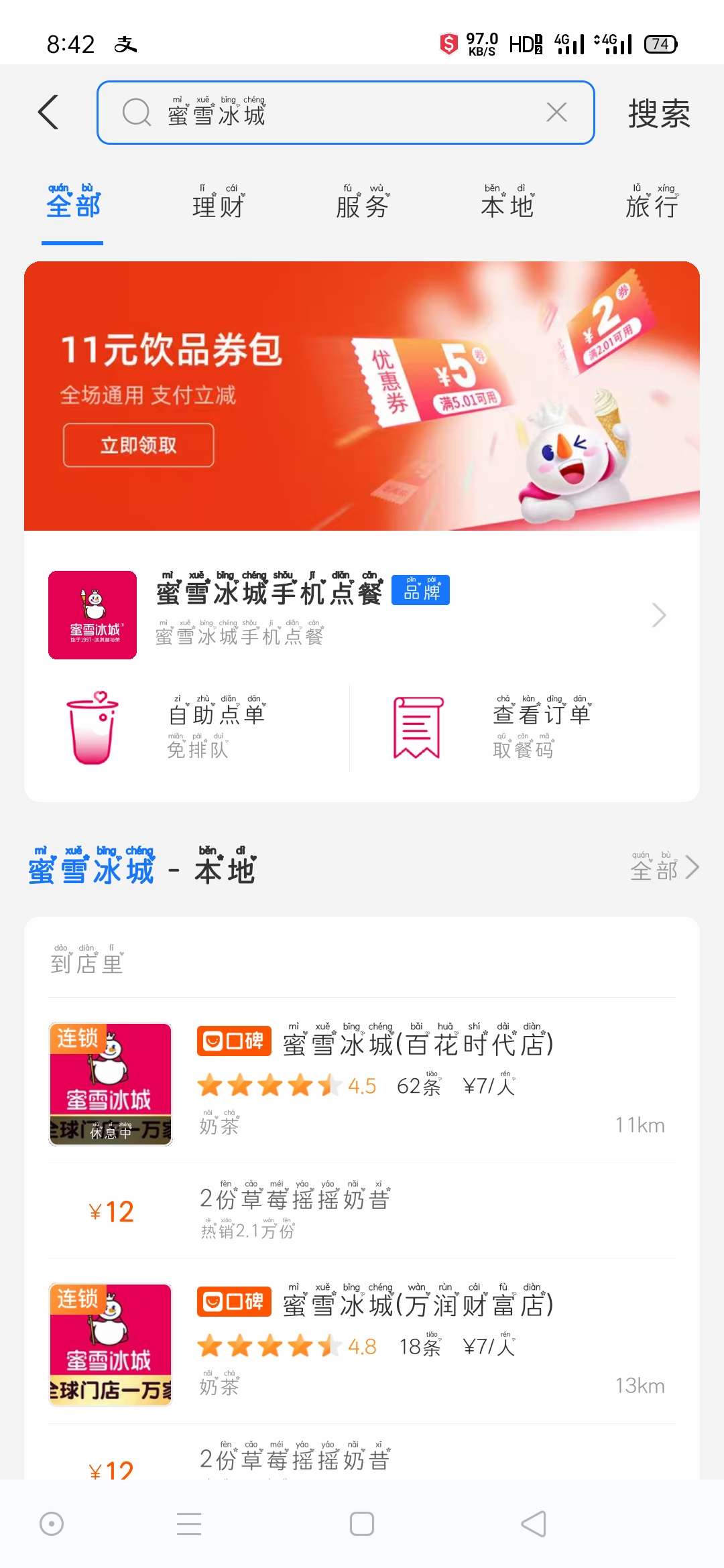Tap the 蜜雪冰城 search input field
Image resolution: width=724 pixels, height=1568 pixels.
(x=335, y=113)
